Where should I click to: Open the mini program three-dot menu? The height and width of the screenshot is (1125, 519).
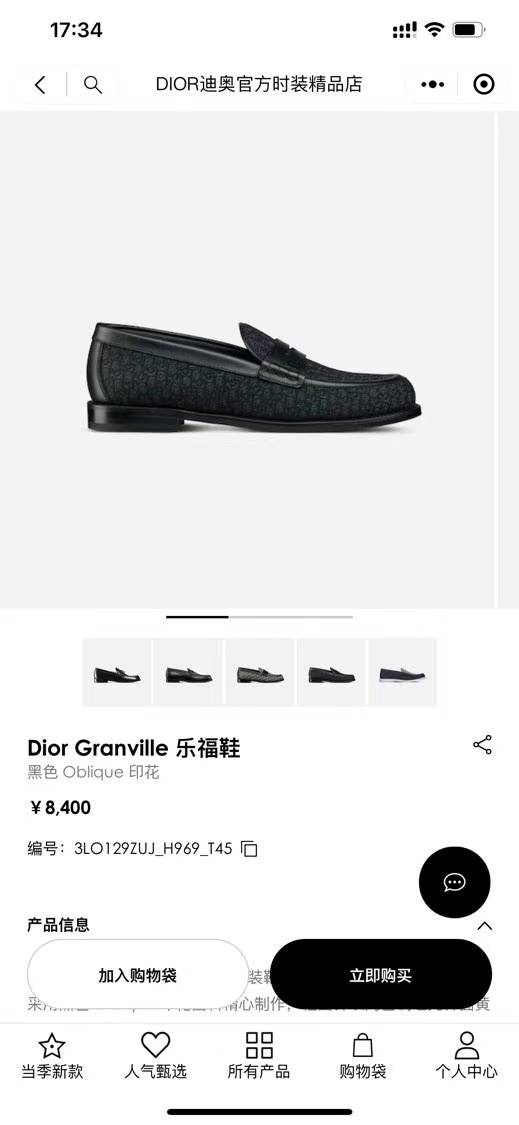[432, 85]
